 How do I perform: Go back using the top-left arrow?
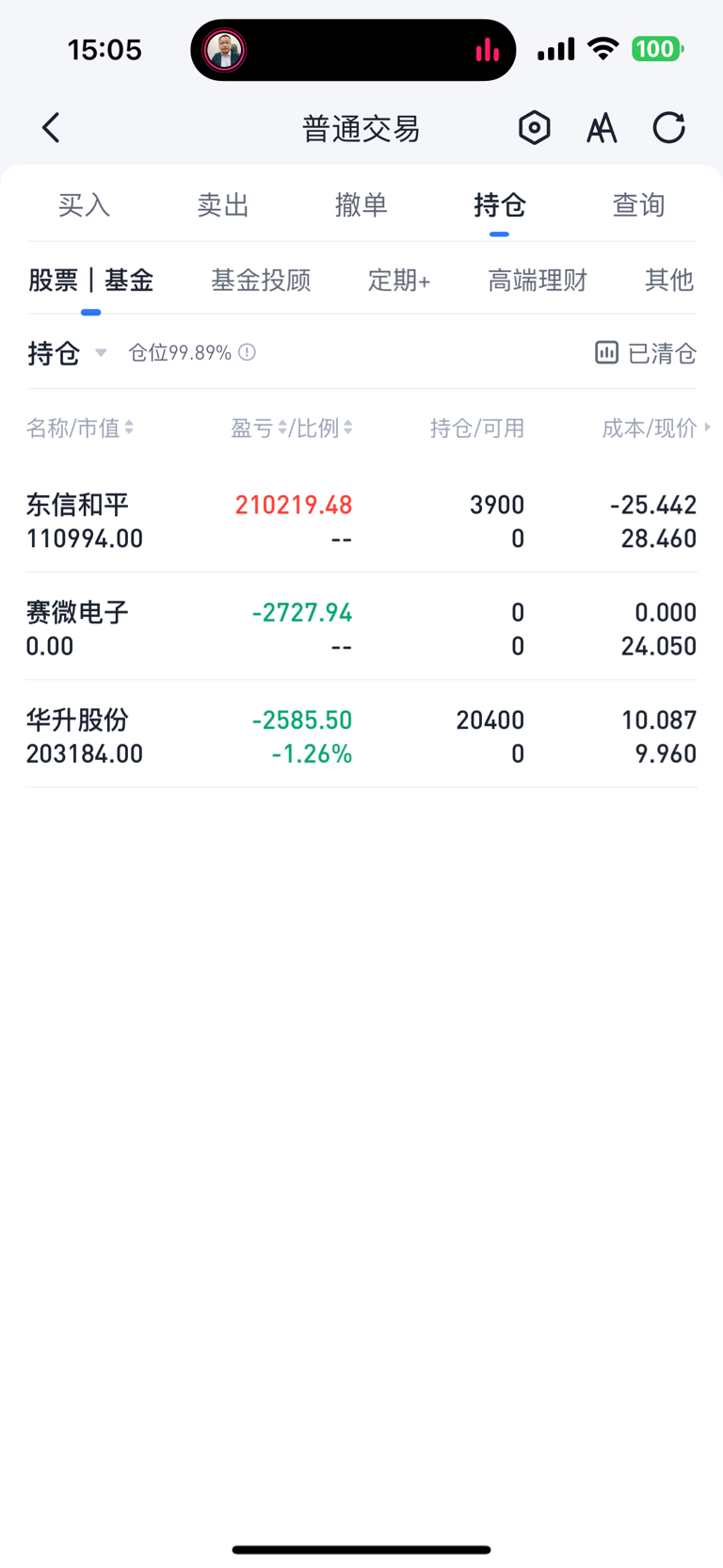(51, 128)
